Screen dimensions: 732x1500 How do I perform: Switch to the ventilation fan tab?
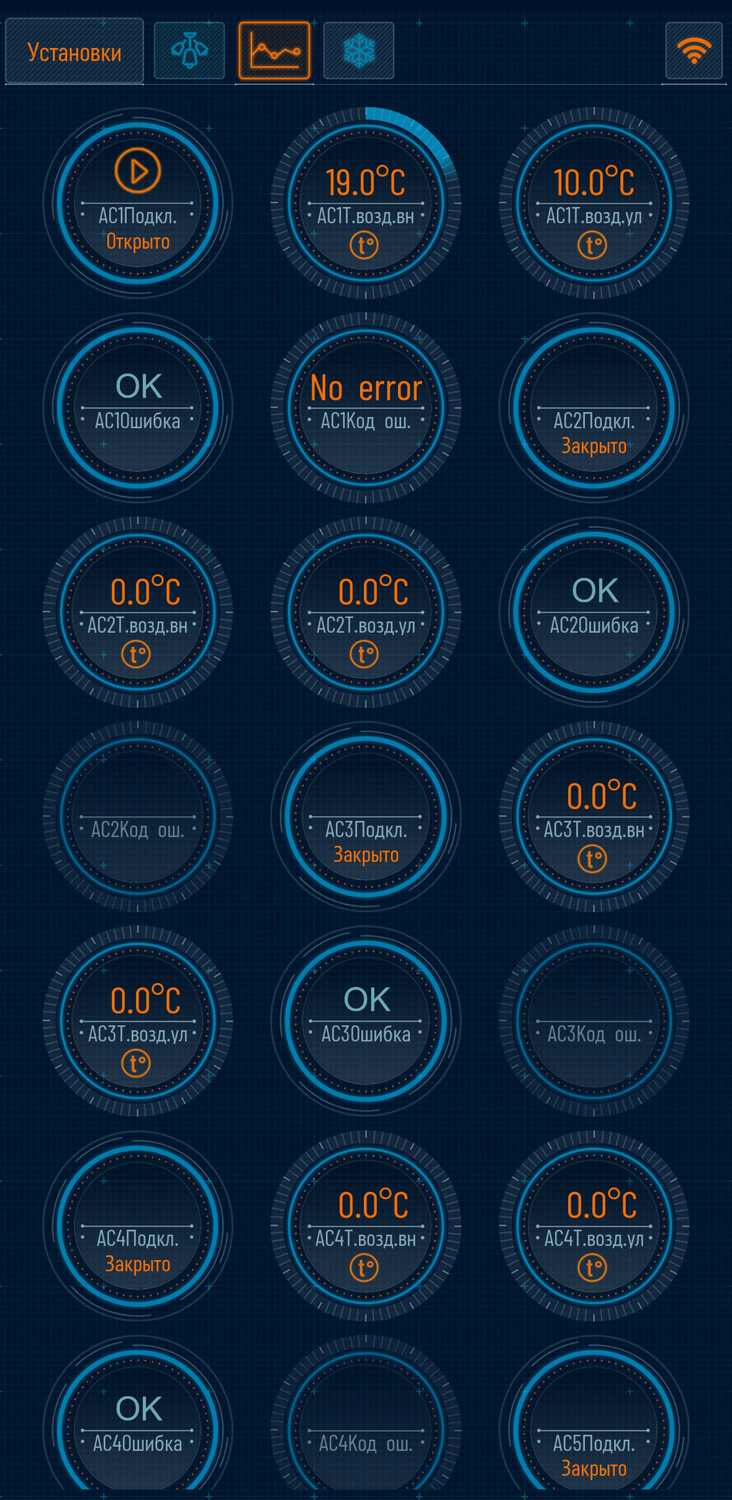click(189, 51)
